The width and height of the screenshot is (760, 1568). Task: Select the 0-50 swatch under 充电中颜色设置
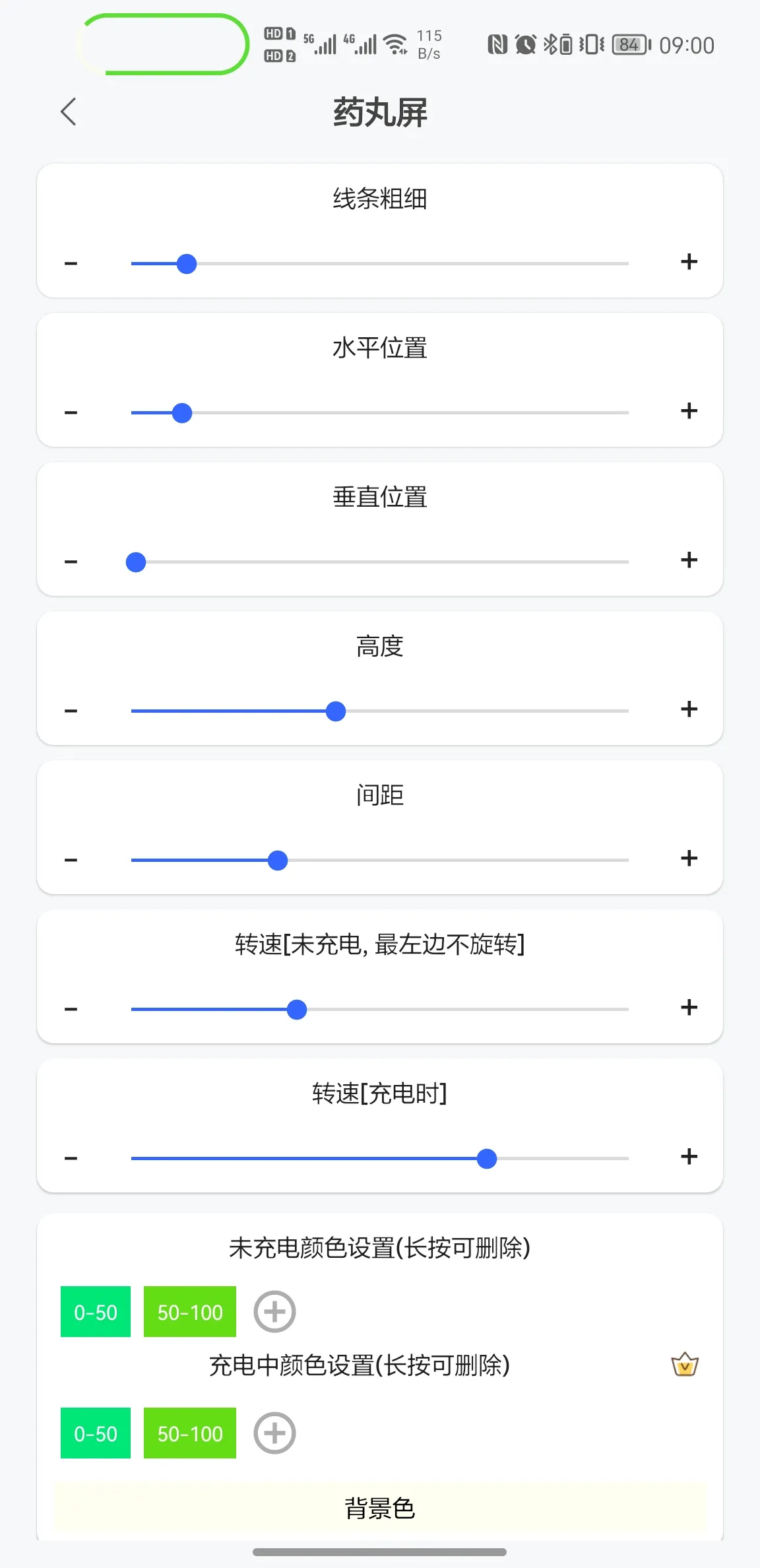point(95,1433)
